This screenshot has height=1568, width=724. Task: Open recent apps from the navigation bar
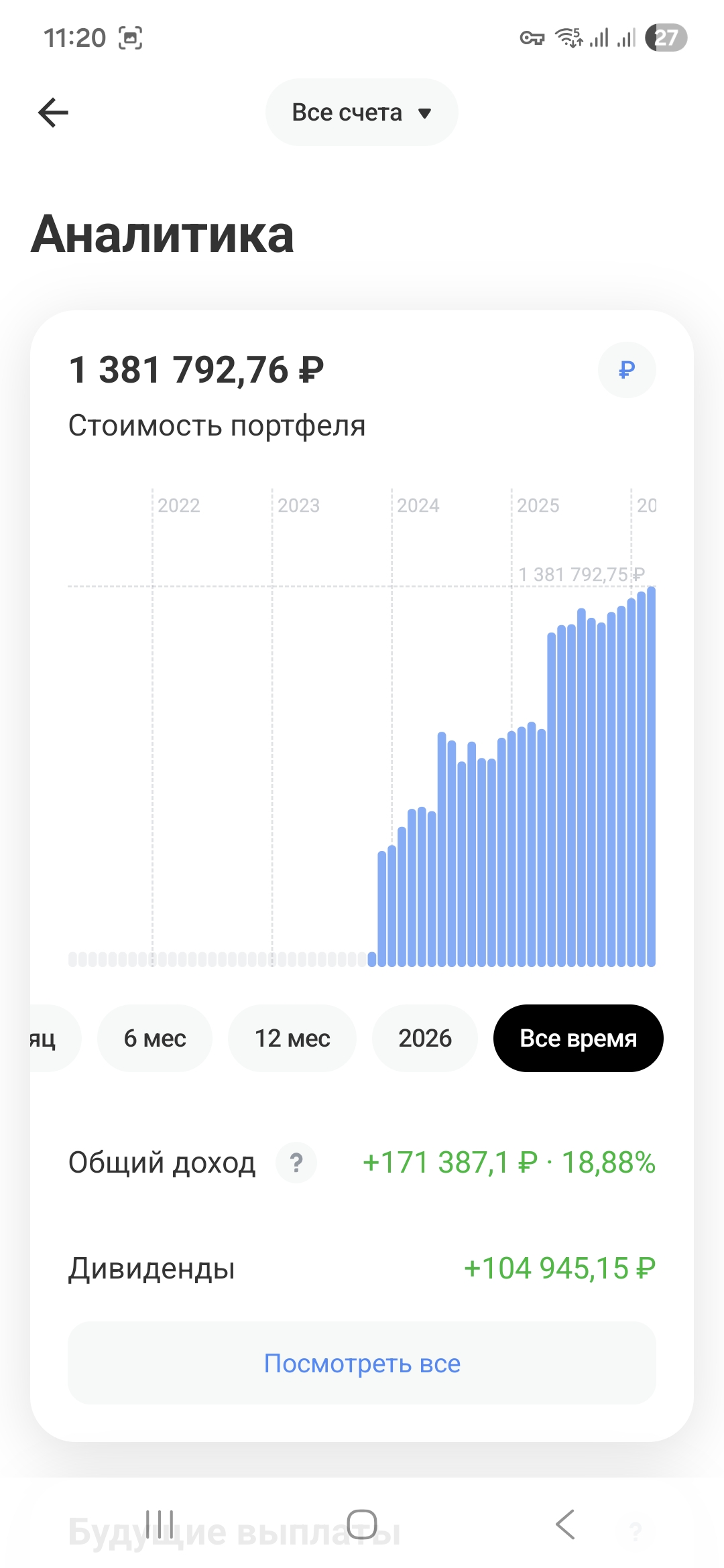point(160,1524)
